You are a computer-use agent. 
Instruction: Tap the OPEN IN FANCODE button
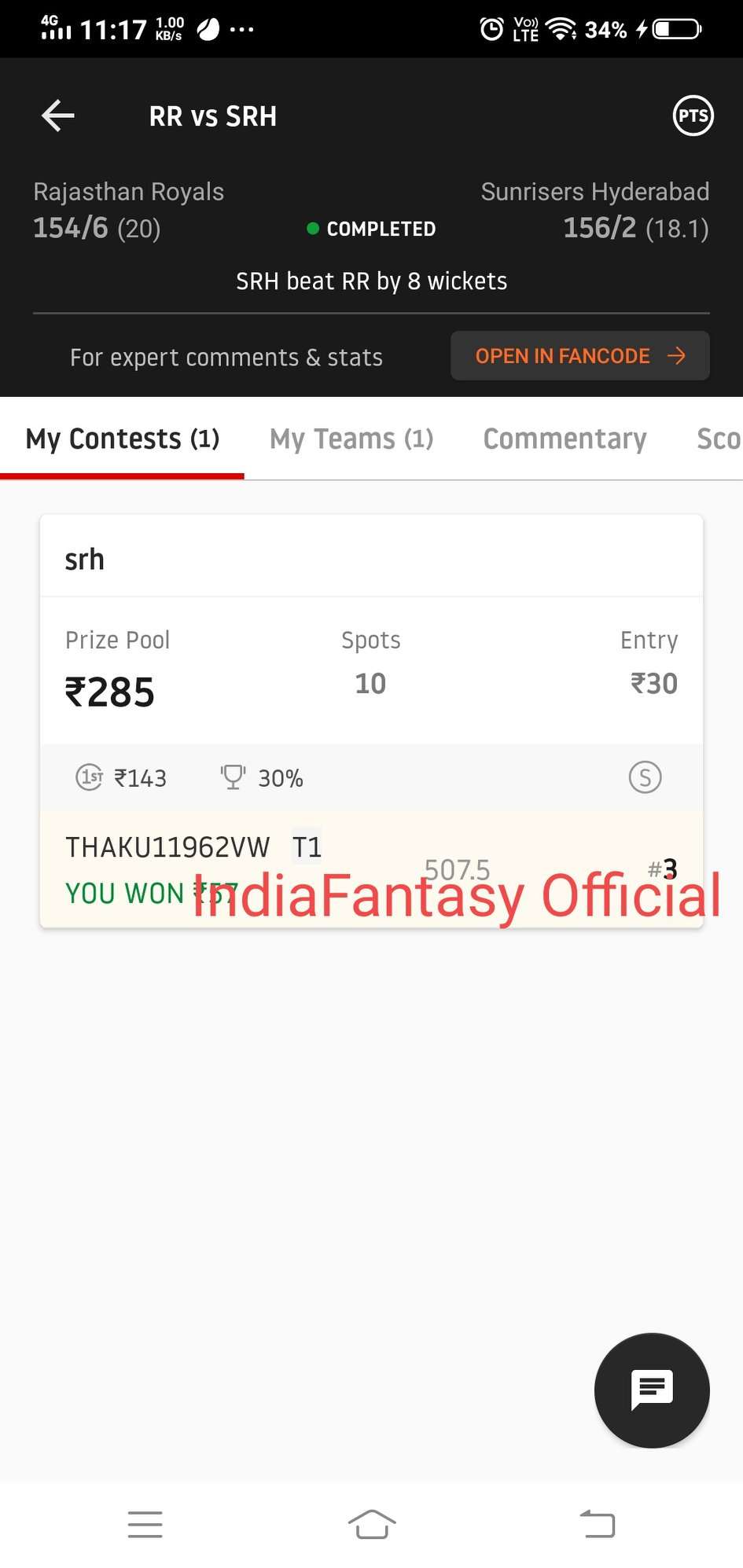pyautogui.click(x=579, y=356)
